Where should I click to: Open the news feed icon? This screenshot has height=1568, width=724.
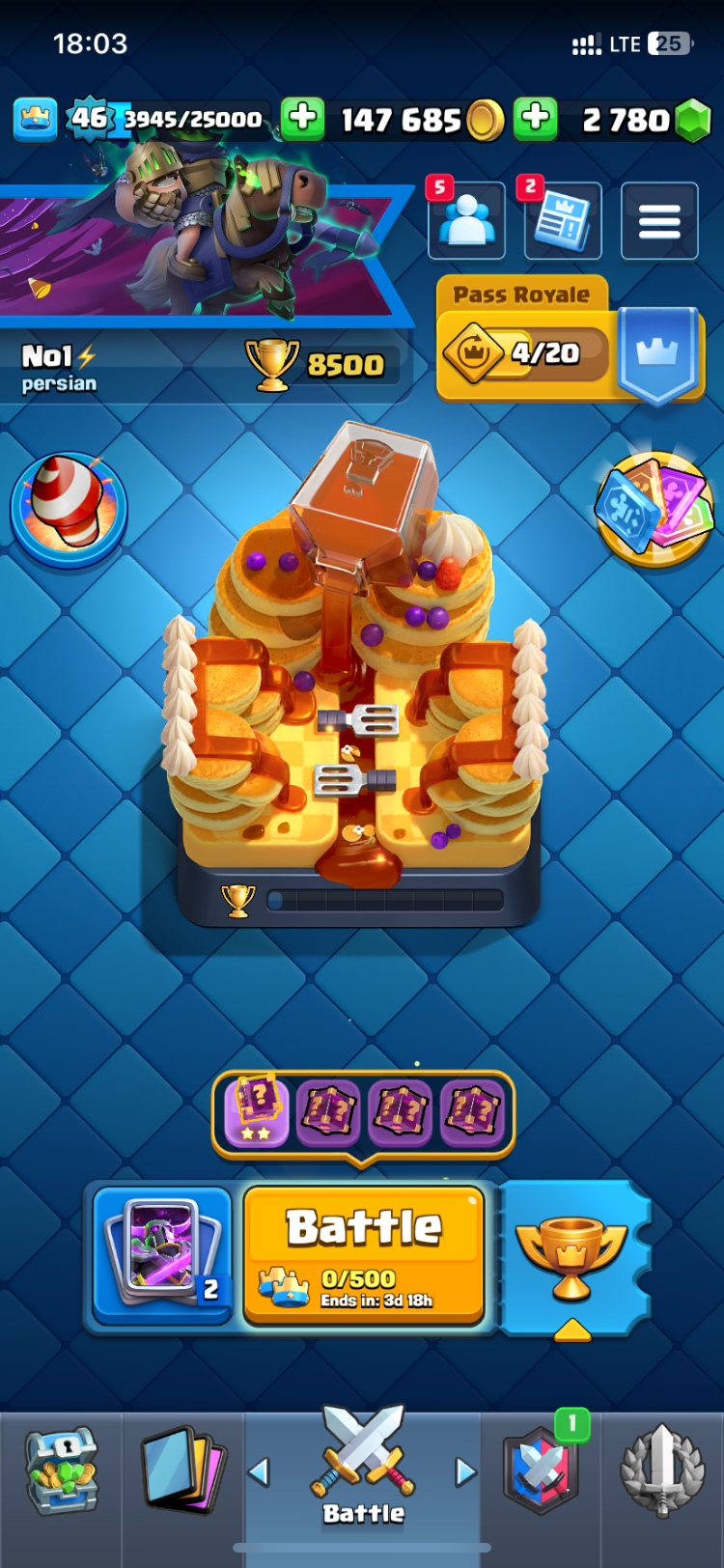[563, 220]
